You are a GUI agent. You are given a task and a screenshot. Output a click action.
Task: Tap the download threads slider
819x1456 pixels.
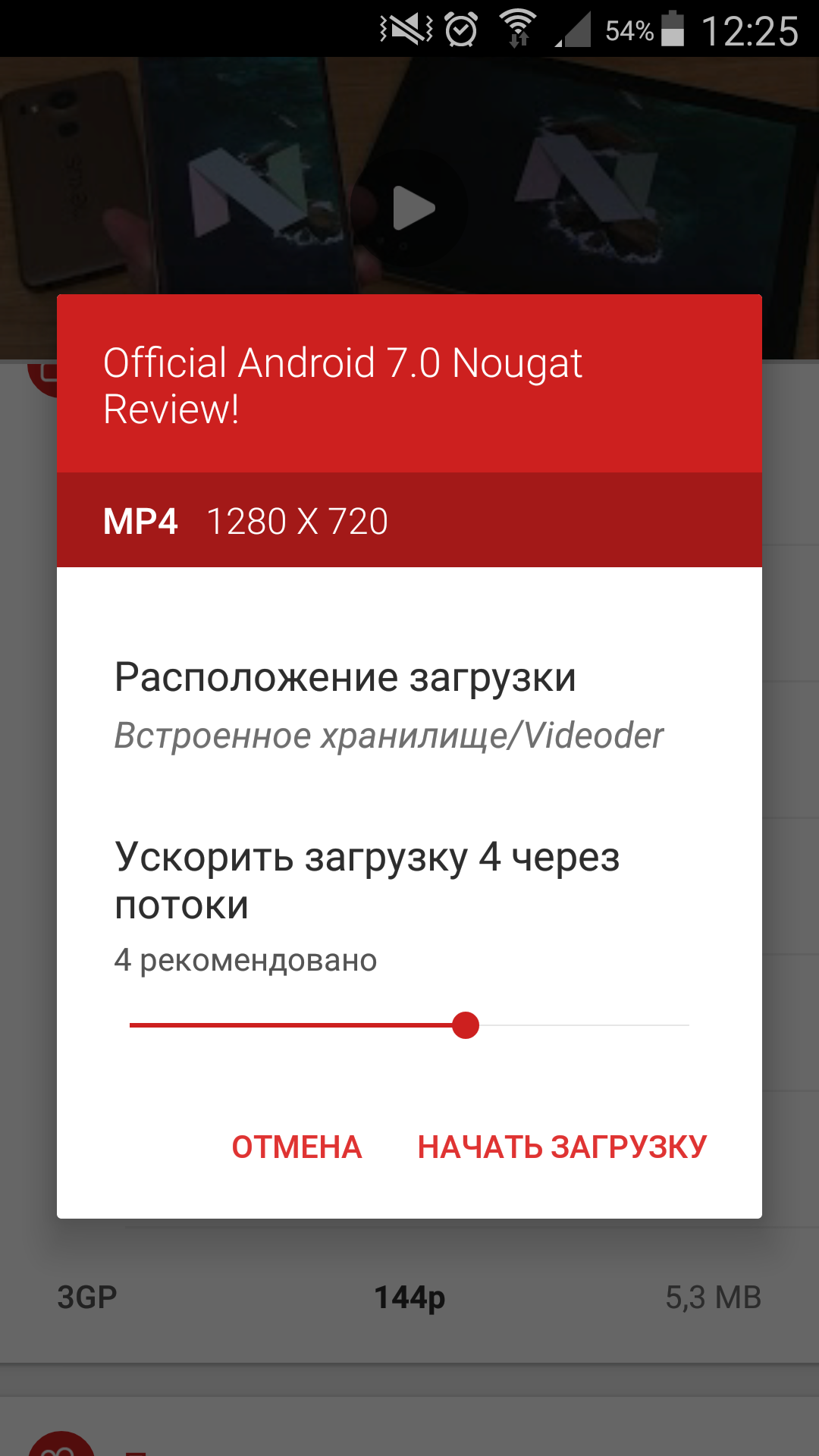(409, 1025)
